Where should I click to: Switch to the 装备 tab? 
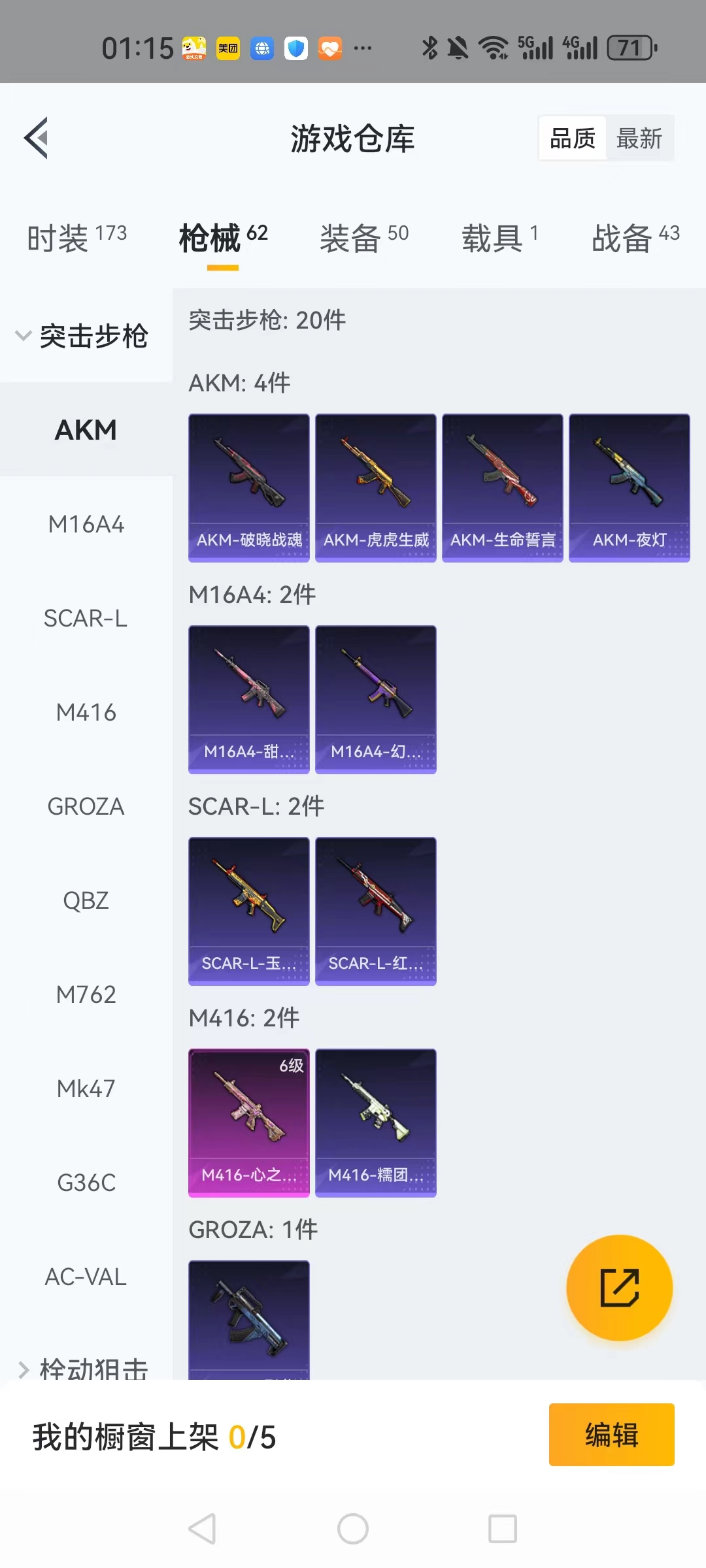tap(363, 237)
